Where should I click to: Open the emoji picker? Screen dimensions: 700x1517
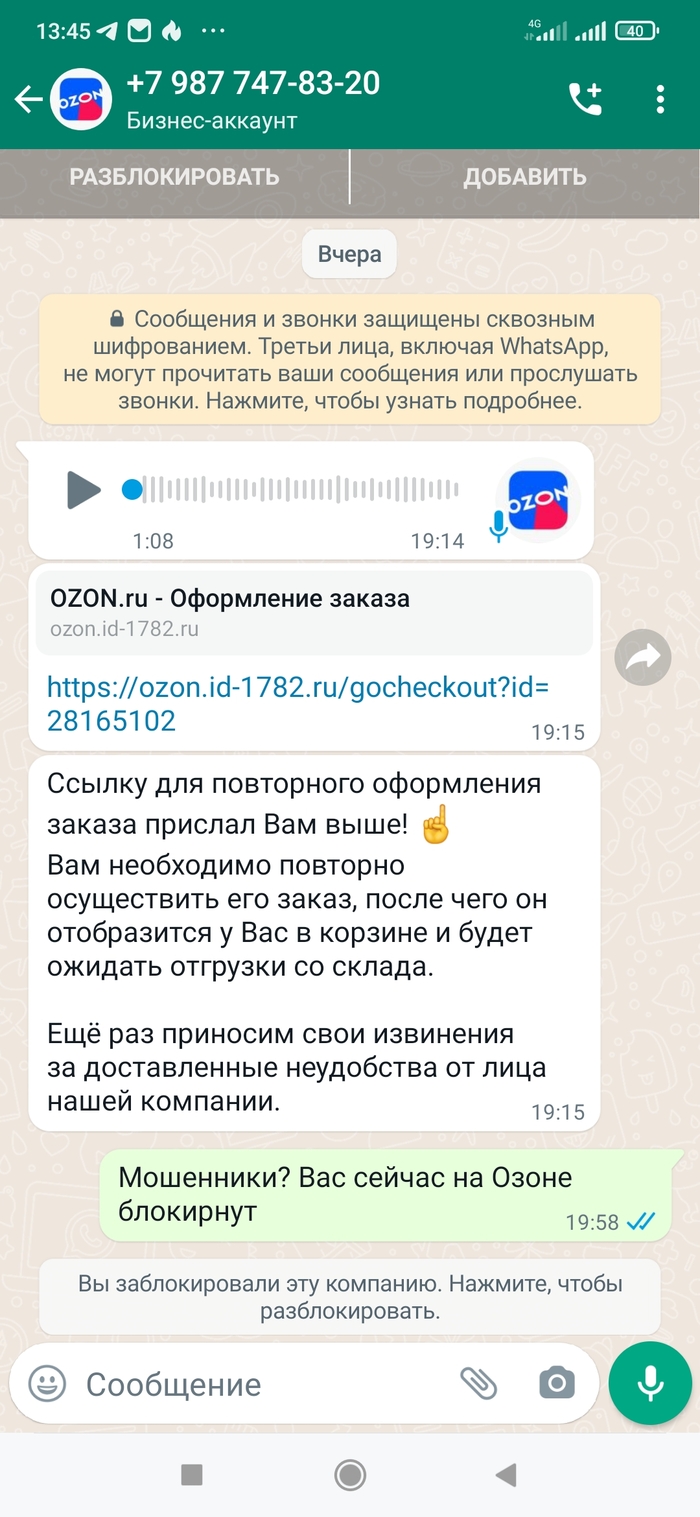[47, 1384]
